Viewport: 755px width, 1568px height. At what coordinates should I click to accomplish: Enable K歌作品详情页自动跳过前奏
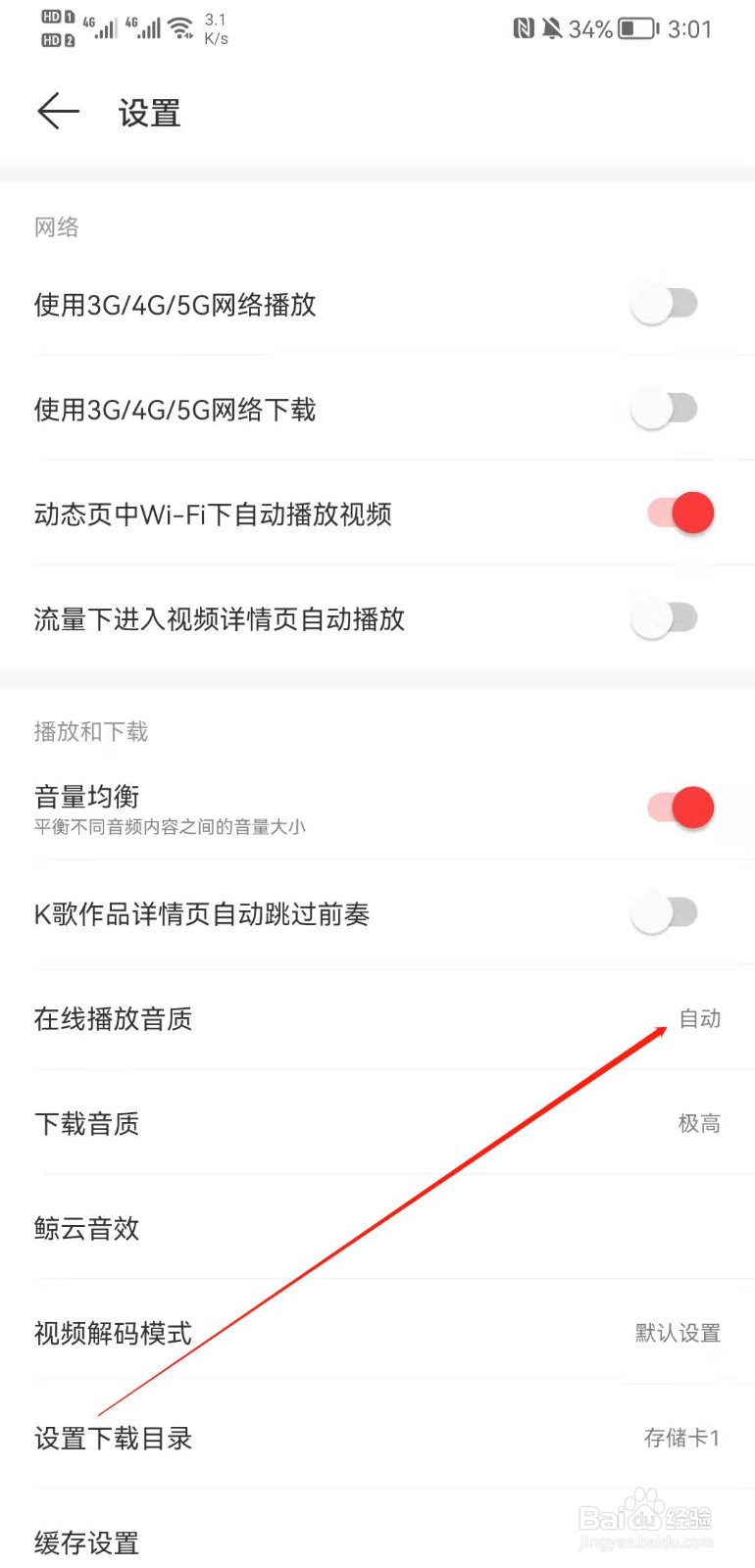(x=663, y=912)
